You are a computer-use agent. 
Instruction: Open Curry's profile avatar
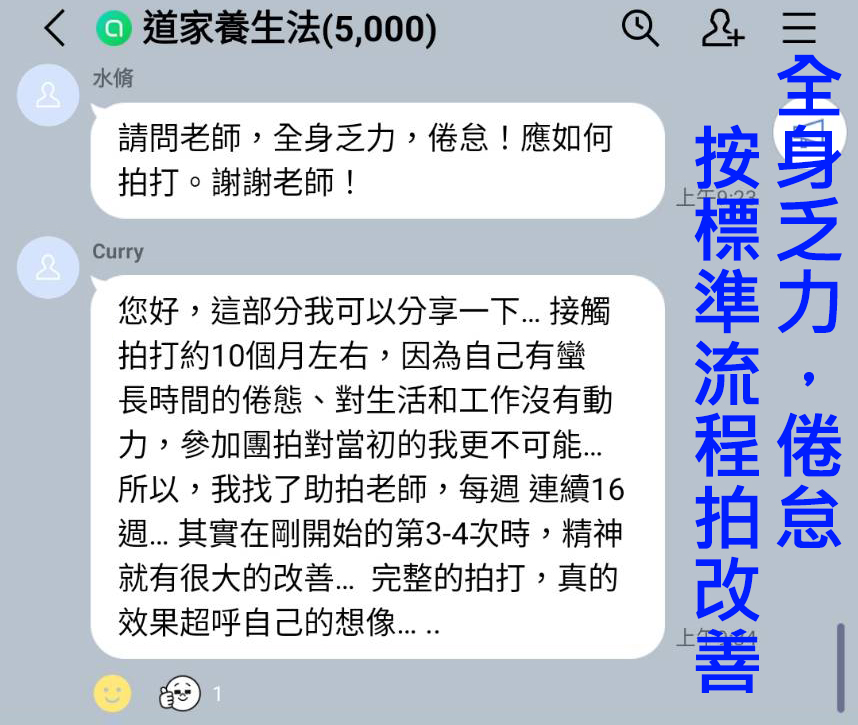pos(48,268)
